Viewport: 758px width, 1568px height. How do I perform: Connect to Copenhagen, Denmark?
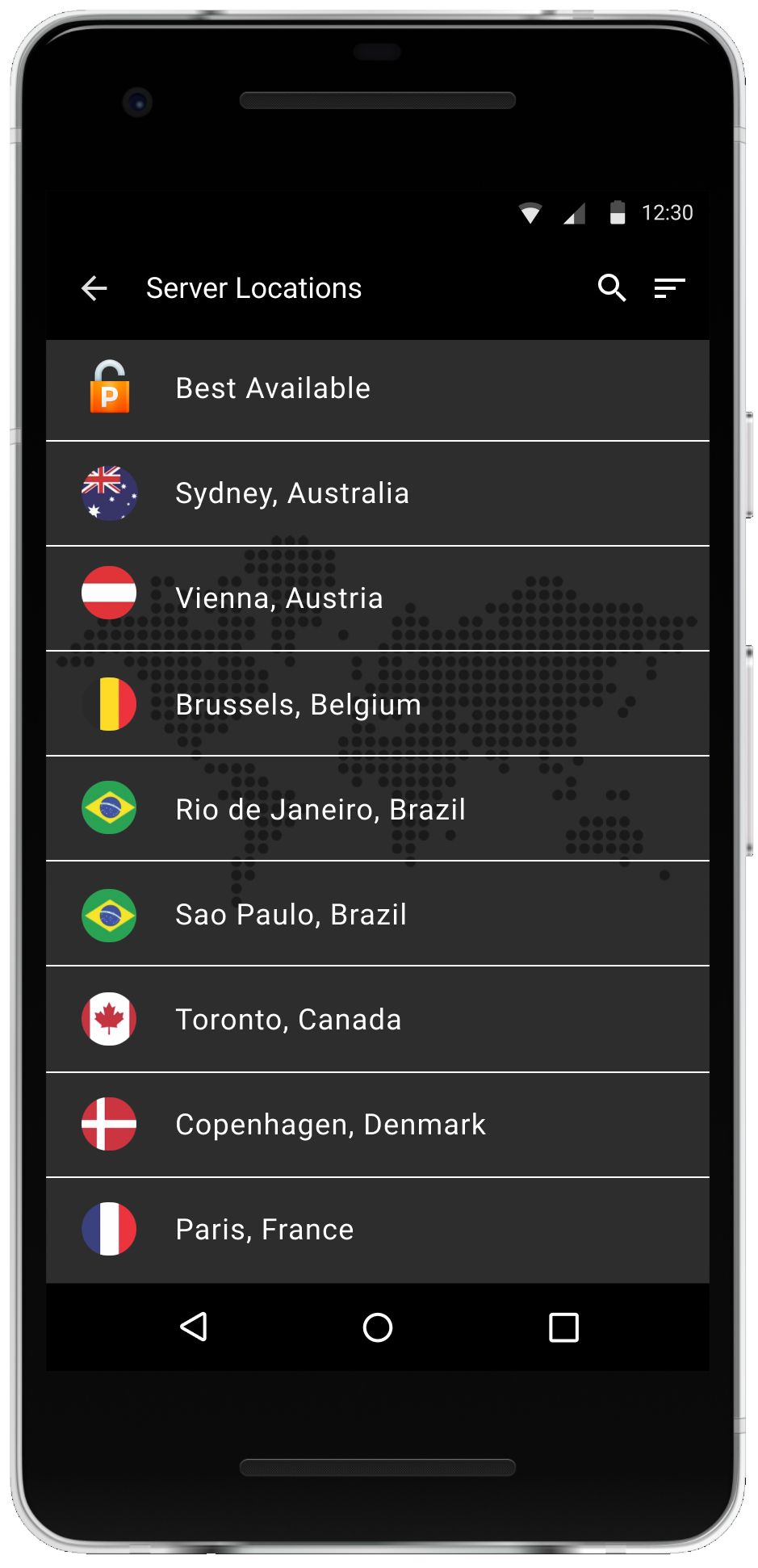[x=377, y=1124]
